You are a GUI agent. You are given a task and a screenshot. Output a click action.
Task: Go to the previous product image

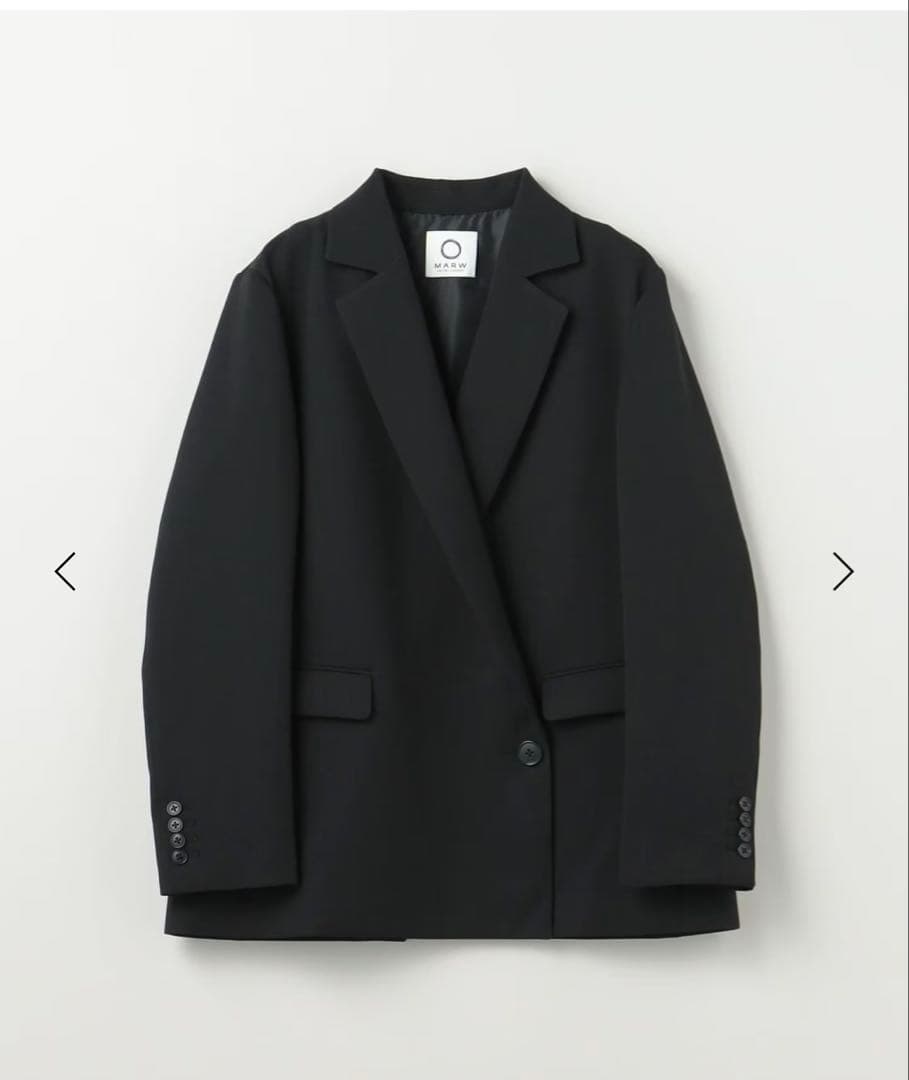point(66,571)
